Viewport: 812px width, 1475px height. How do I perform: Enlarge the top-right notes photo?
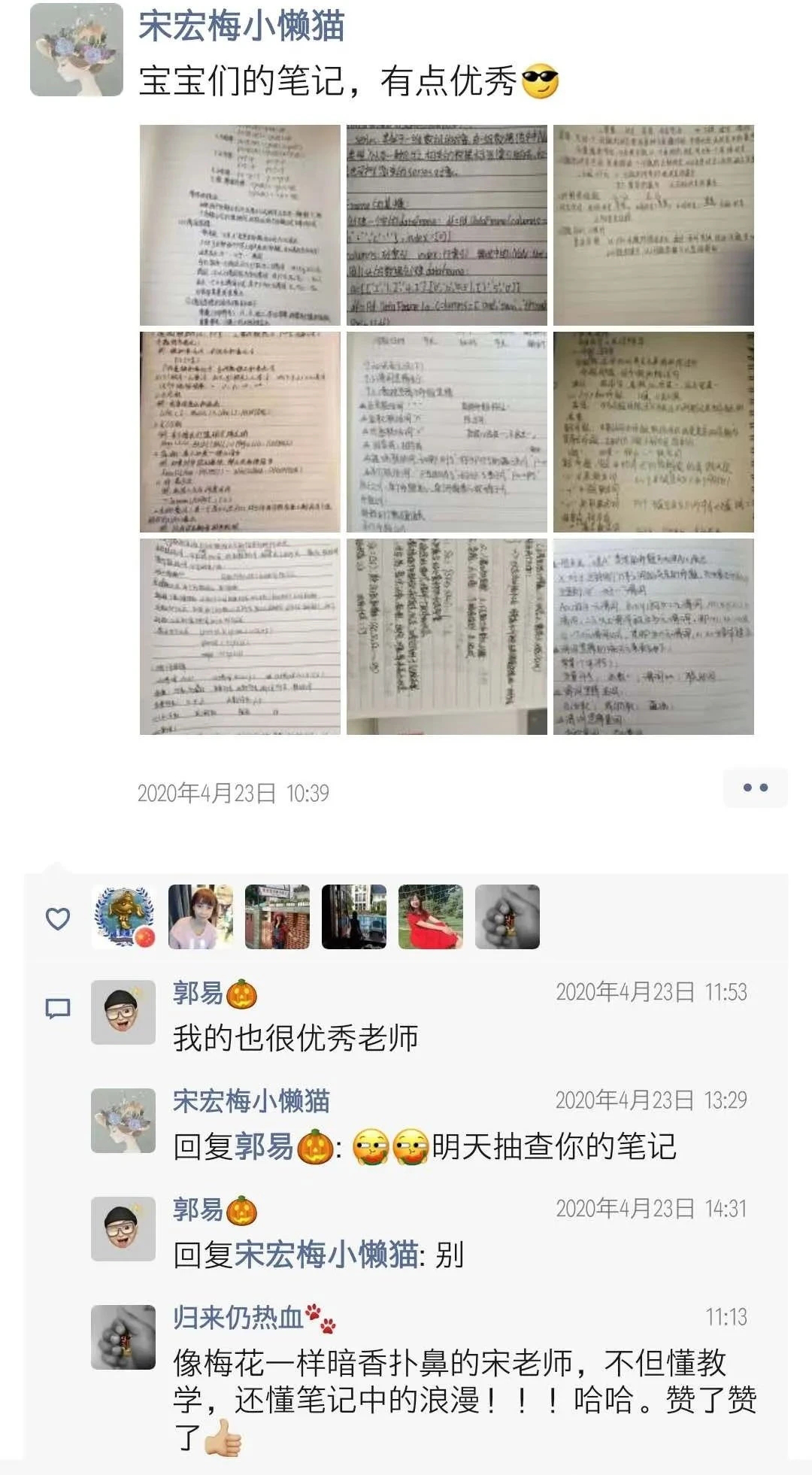click(653, 225)
